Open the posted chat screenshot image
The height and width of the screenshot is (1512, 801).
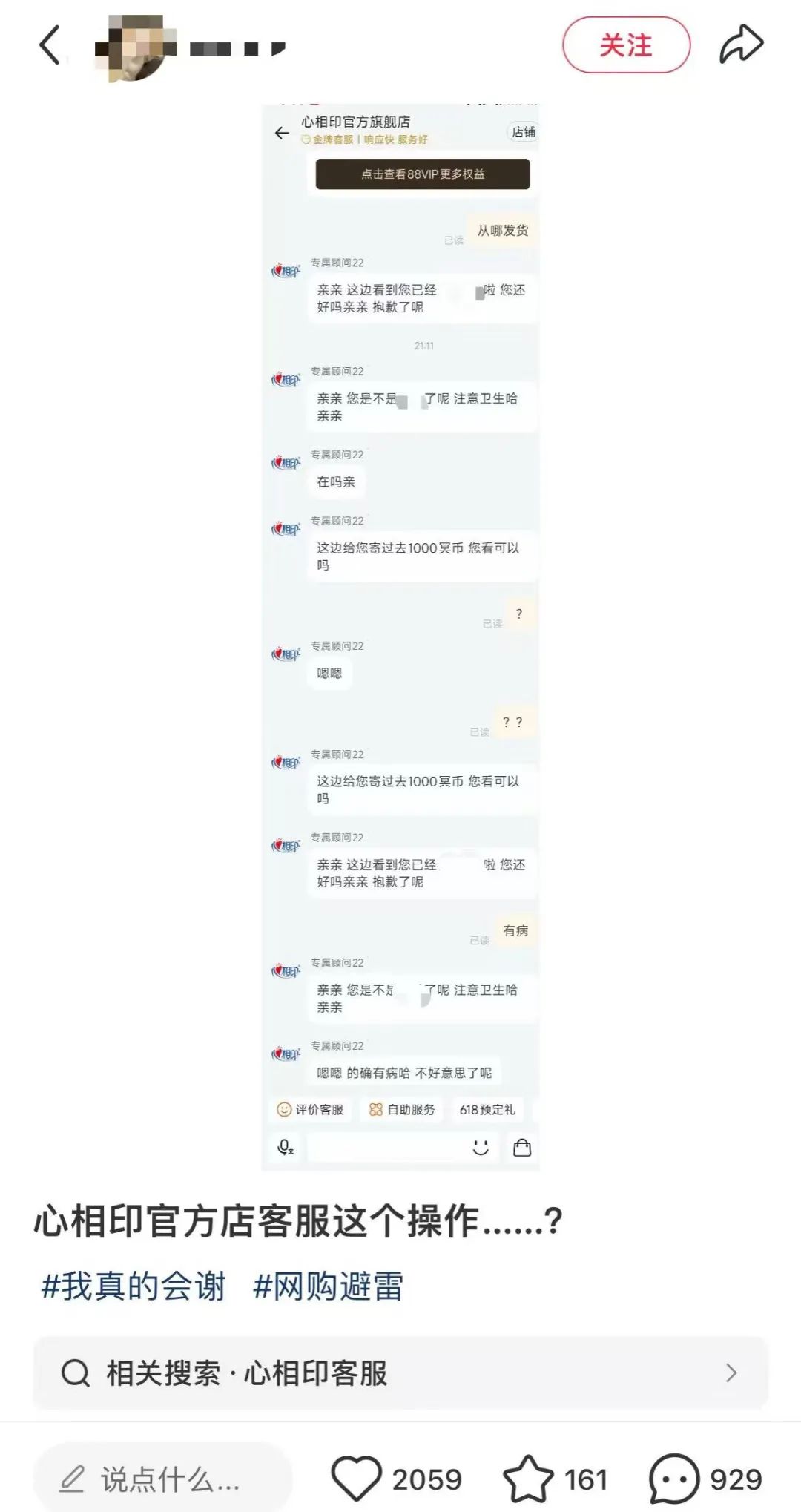(400, 637)
